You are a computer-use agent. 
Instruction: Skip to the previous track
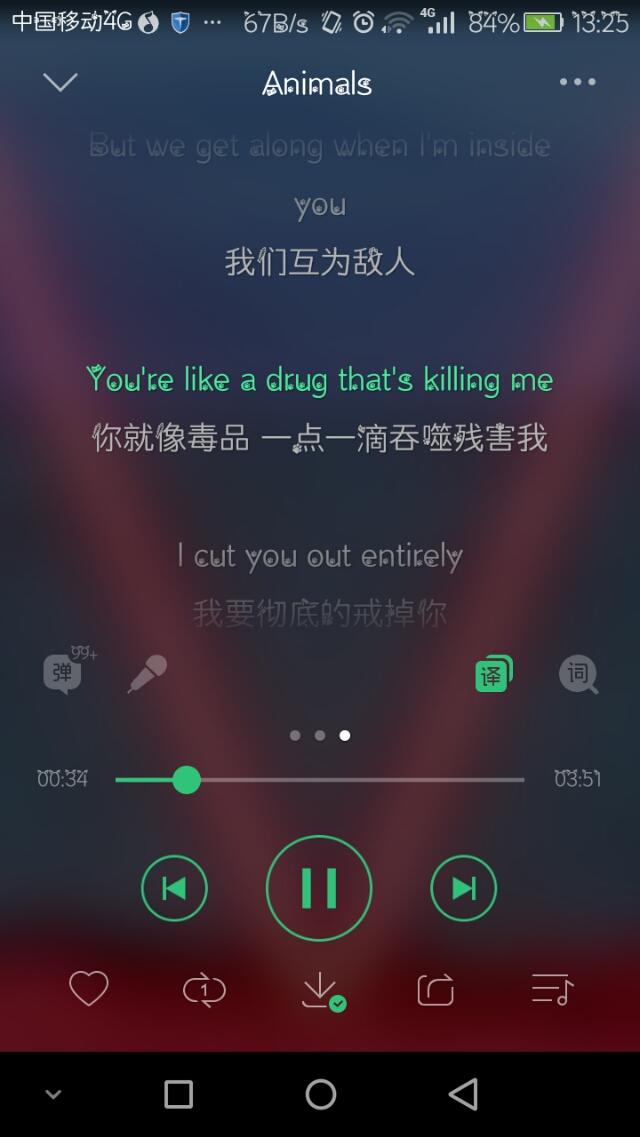[174, 888]
